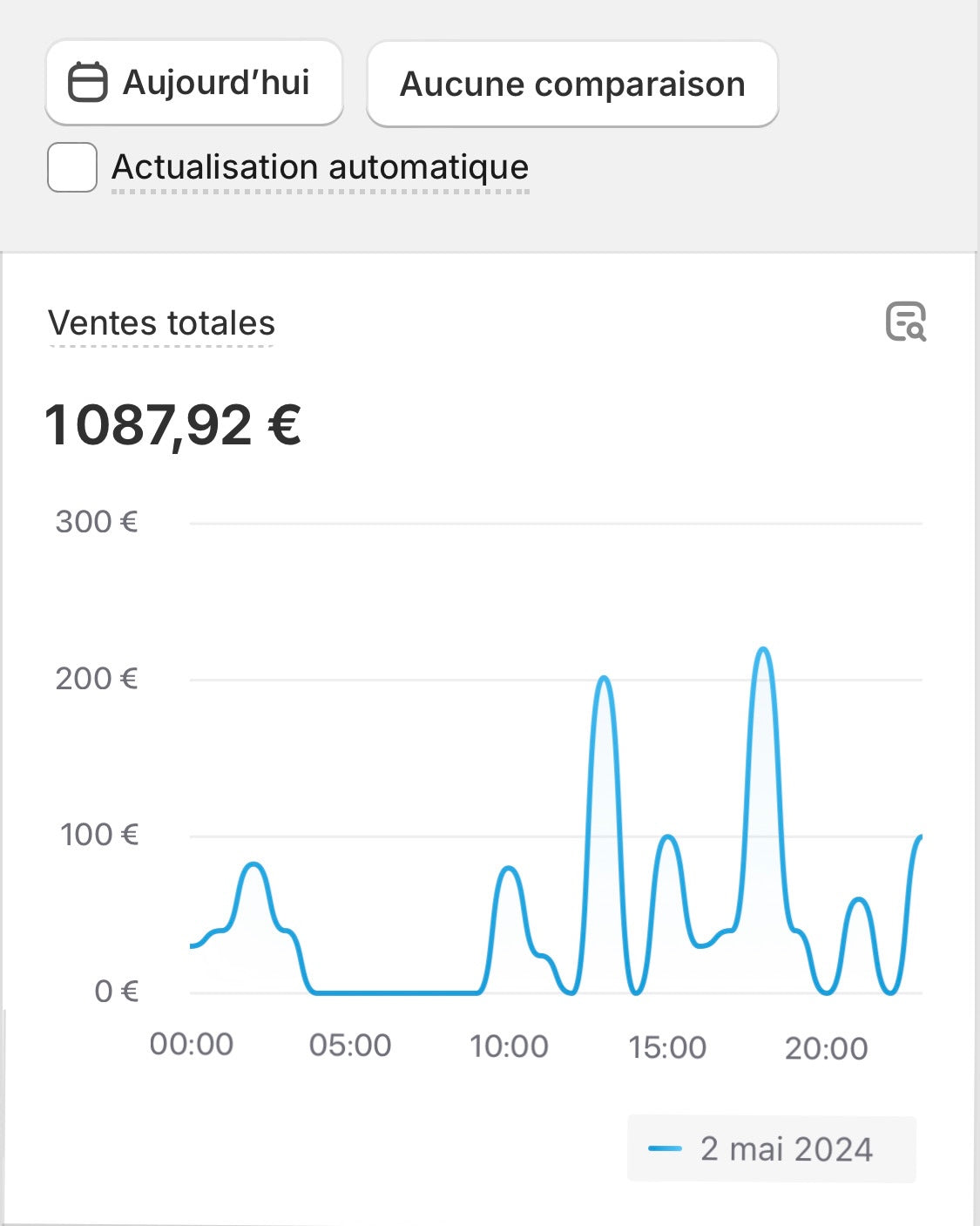Enable the Actualisation automatique checkbox
The image size is (980, 1226).
coord(72,167)
